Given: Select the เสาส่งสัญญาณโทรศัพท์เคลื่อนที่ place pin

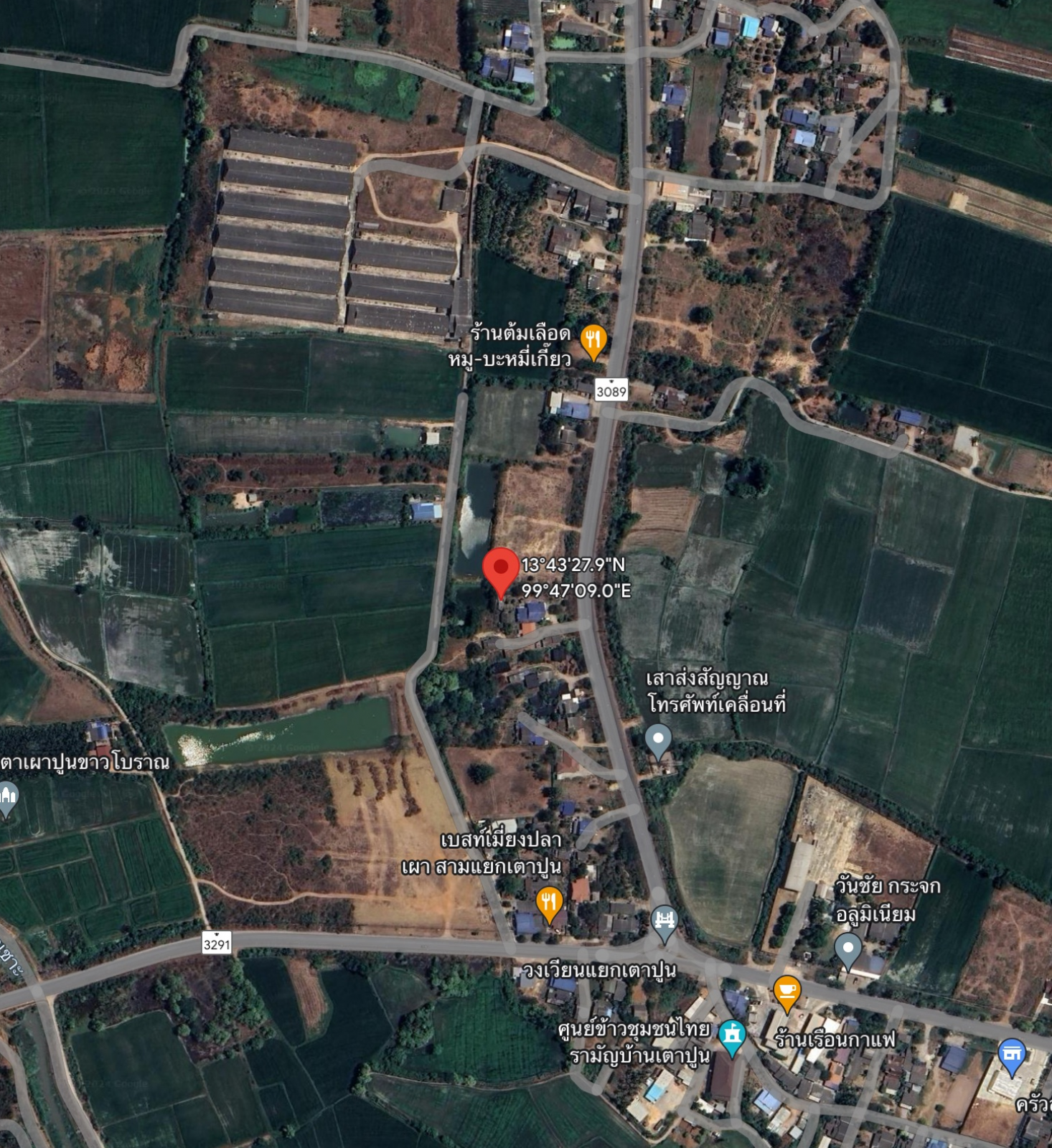Looking at the screenshot, I should point(657,739).
